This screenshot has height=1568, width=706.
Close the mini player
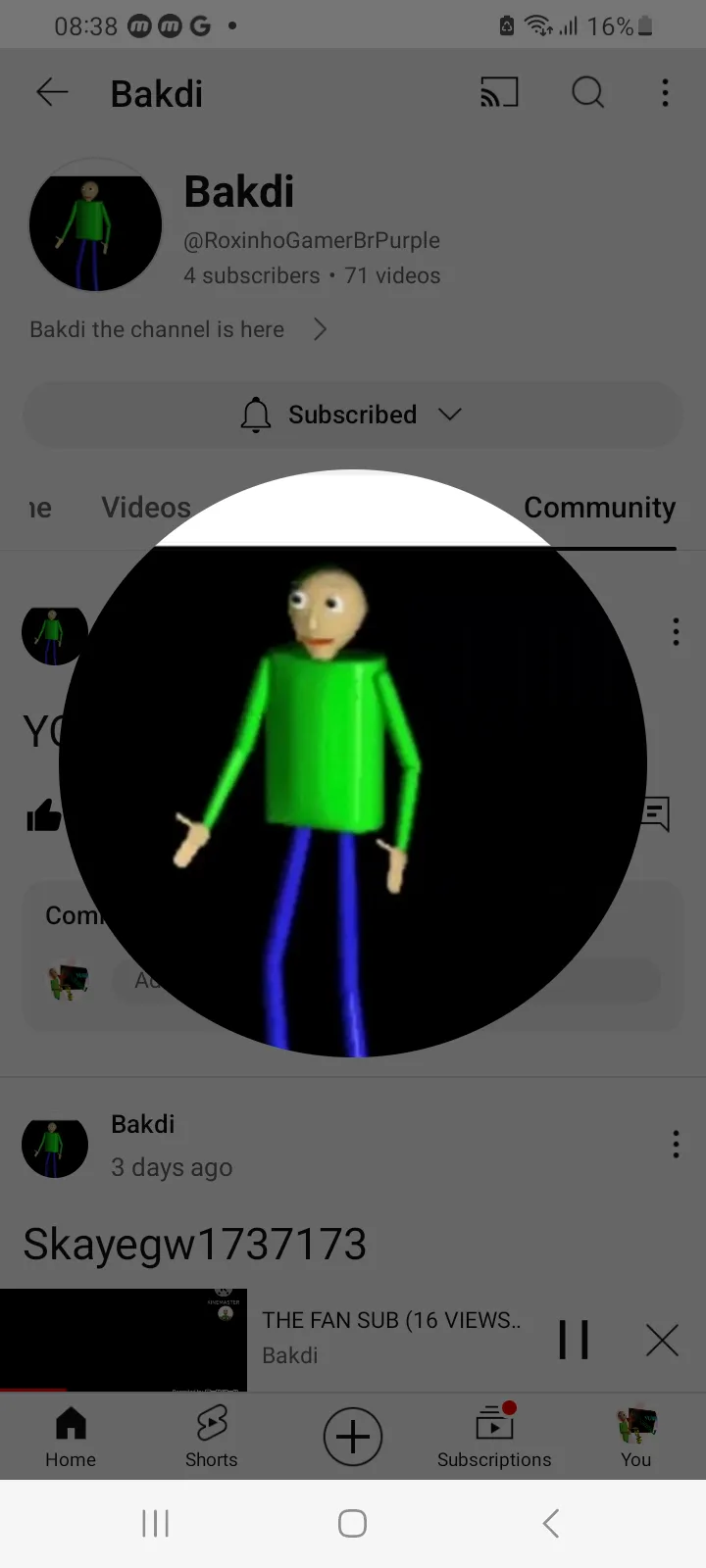663,1340
